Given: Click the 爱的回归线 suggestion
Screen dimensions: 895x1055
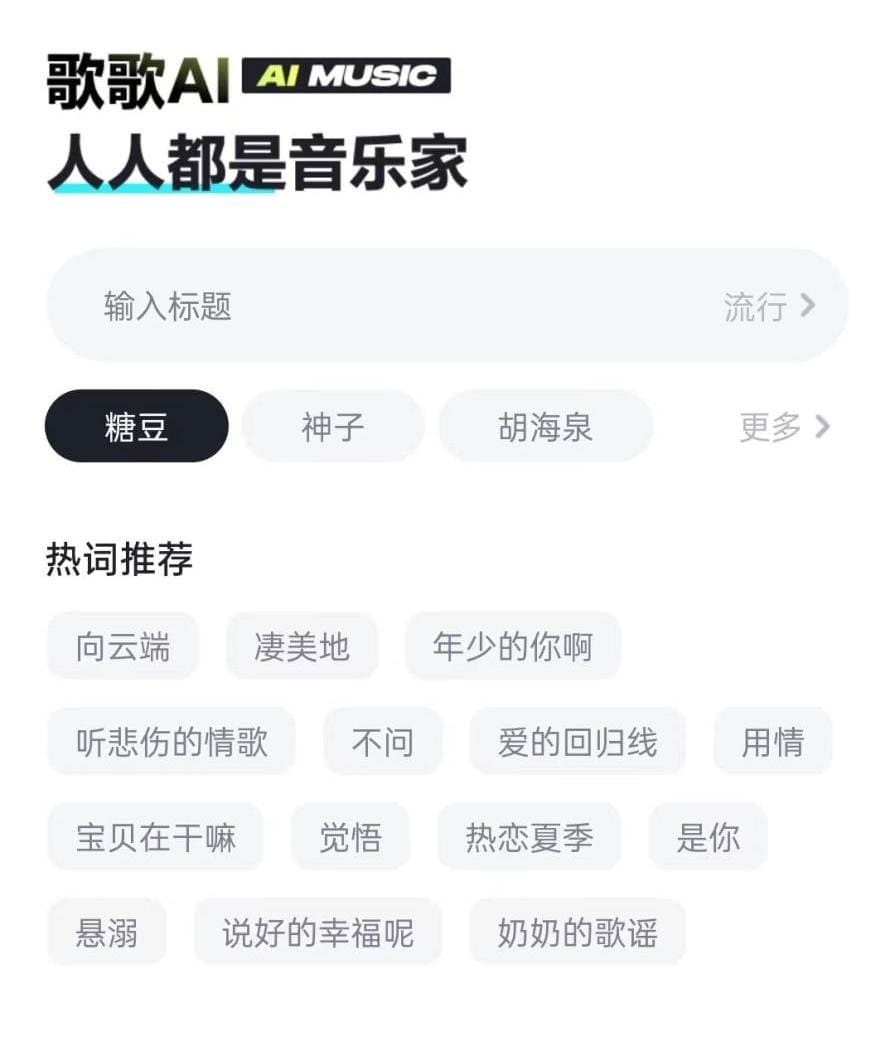Looking at the screenshot, I should pyautogui.click(x=577, y=742).
